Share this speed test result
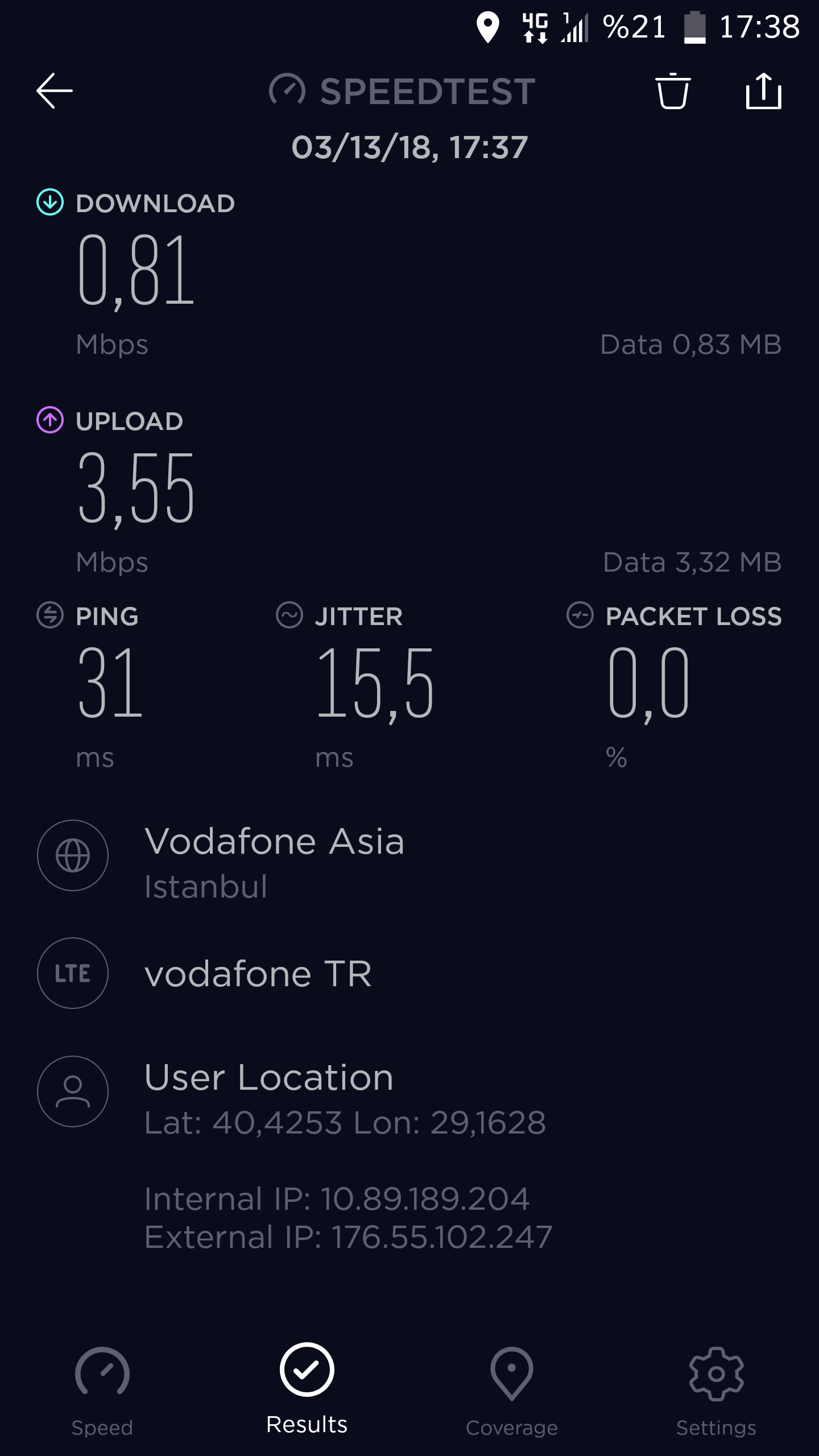The image size is (819, 1456). pyautogui.click(x=763, y=90)
